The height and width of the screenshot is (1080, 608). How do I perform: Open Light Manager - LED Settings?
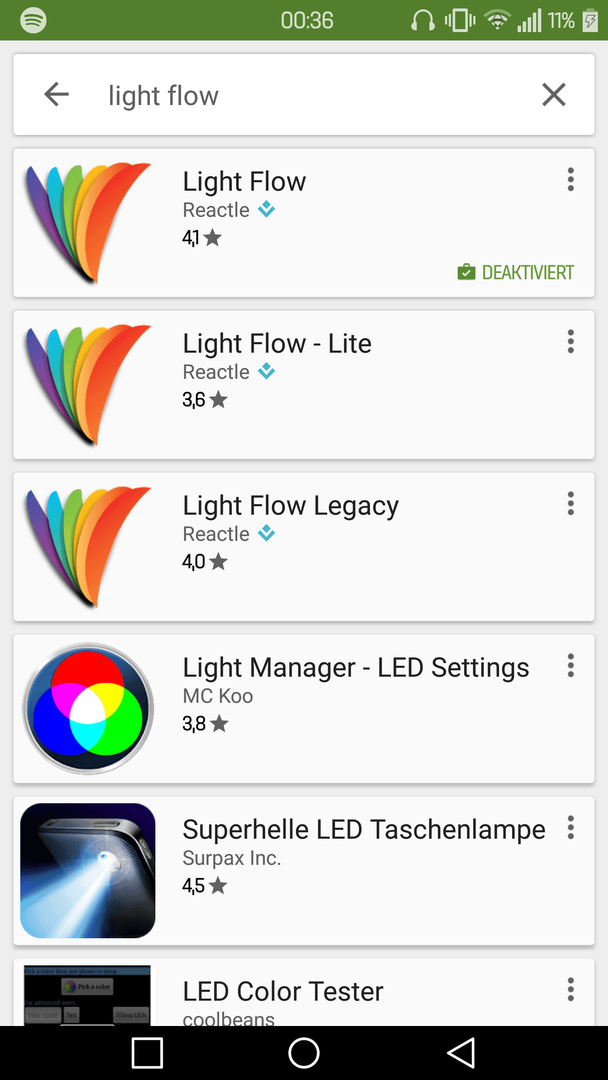pos(304,709)
